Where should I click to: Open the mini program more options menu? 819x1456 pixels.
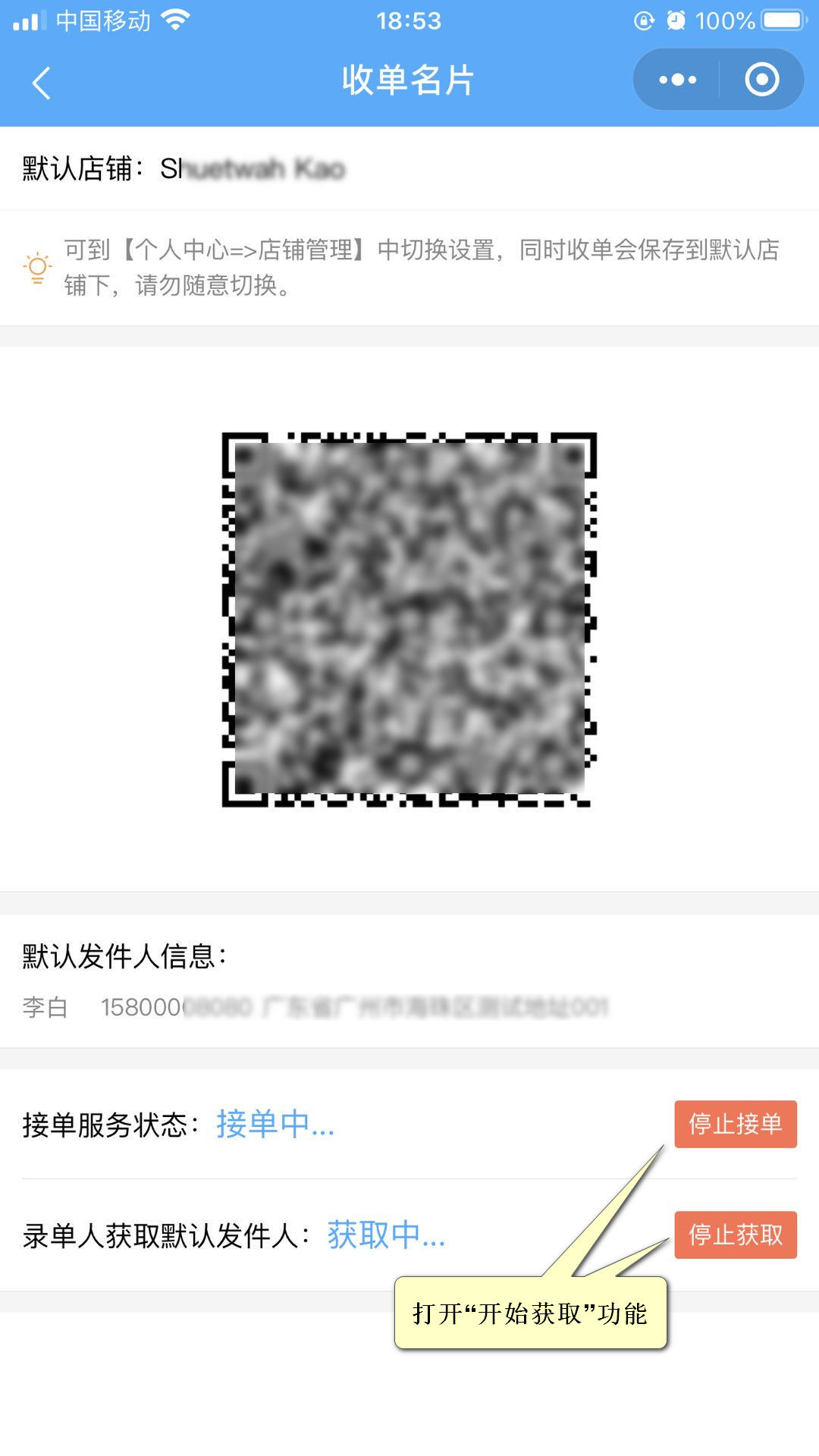pos(677,80)
